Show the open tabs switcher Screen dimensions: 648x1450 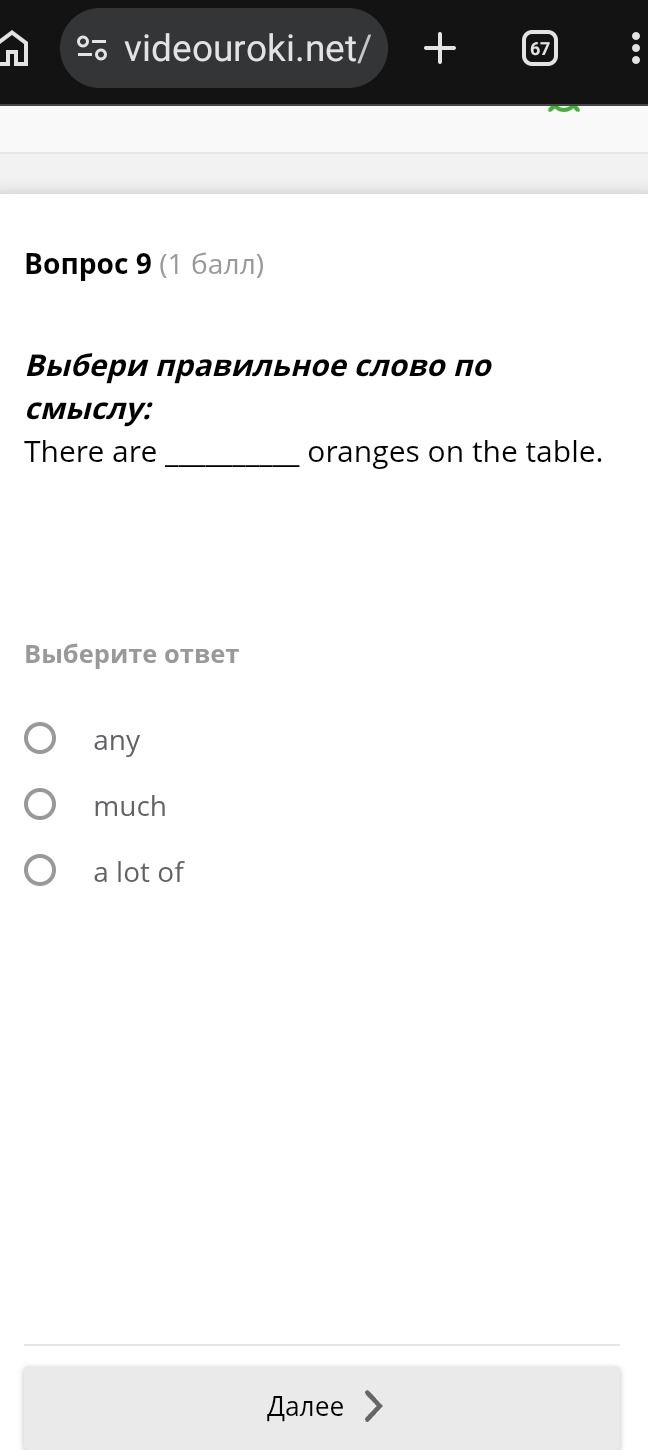coord(540,48)
